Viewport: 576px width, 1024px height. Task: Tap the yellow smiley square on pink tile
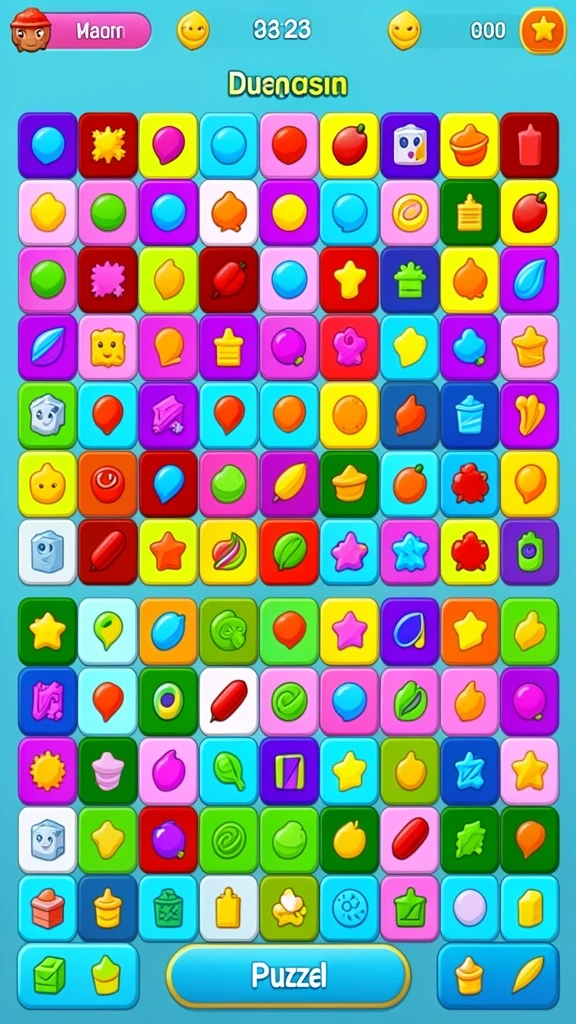(x=108, y=347)
